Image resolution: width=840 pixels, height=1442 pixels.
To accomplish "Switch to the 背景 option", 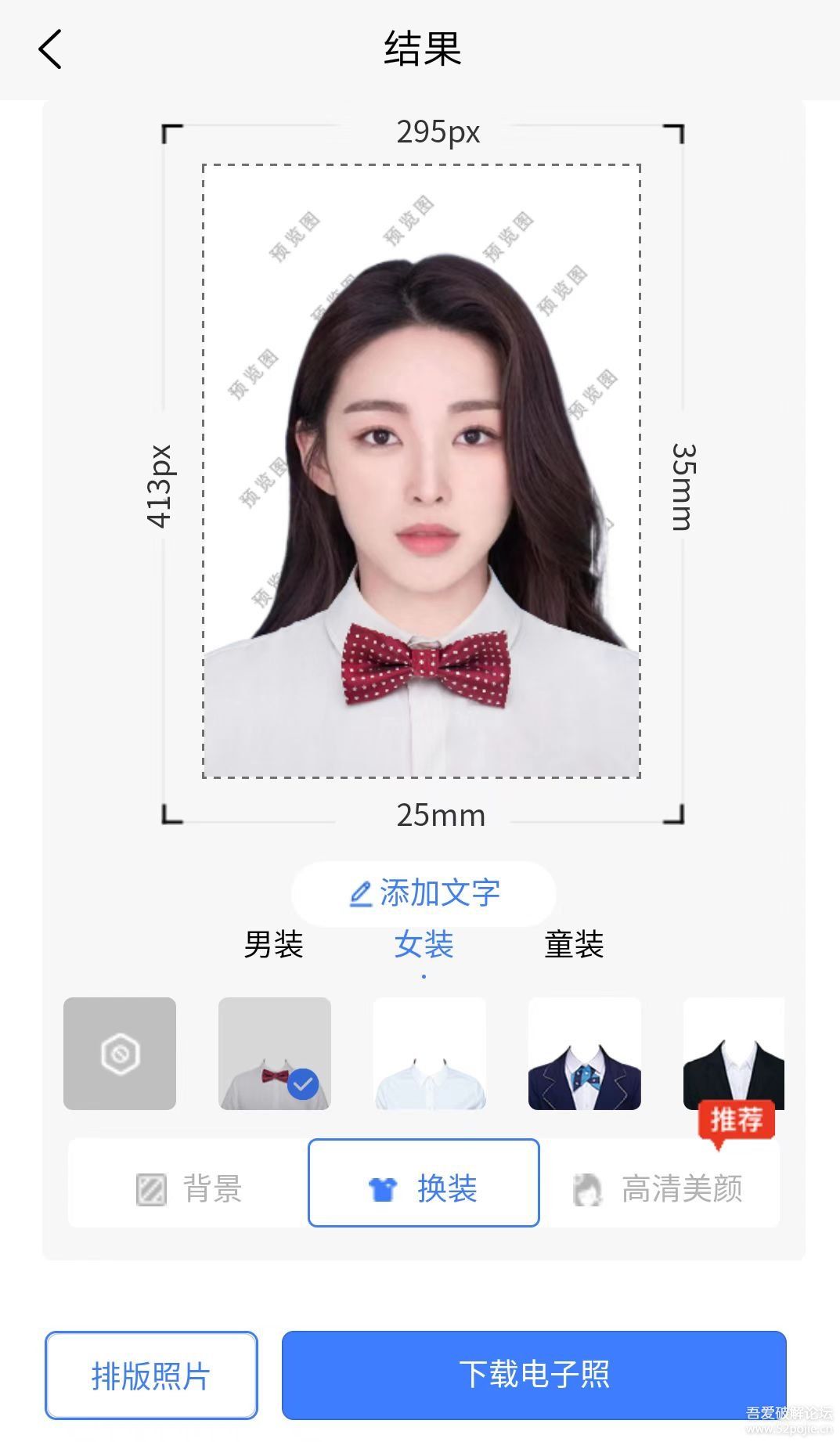I will coord(188,1189).
